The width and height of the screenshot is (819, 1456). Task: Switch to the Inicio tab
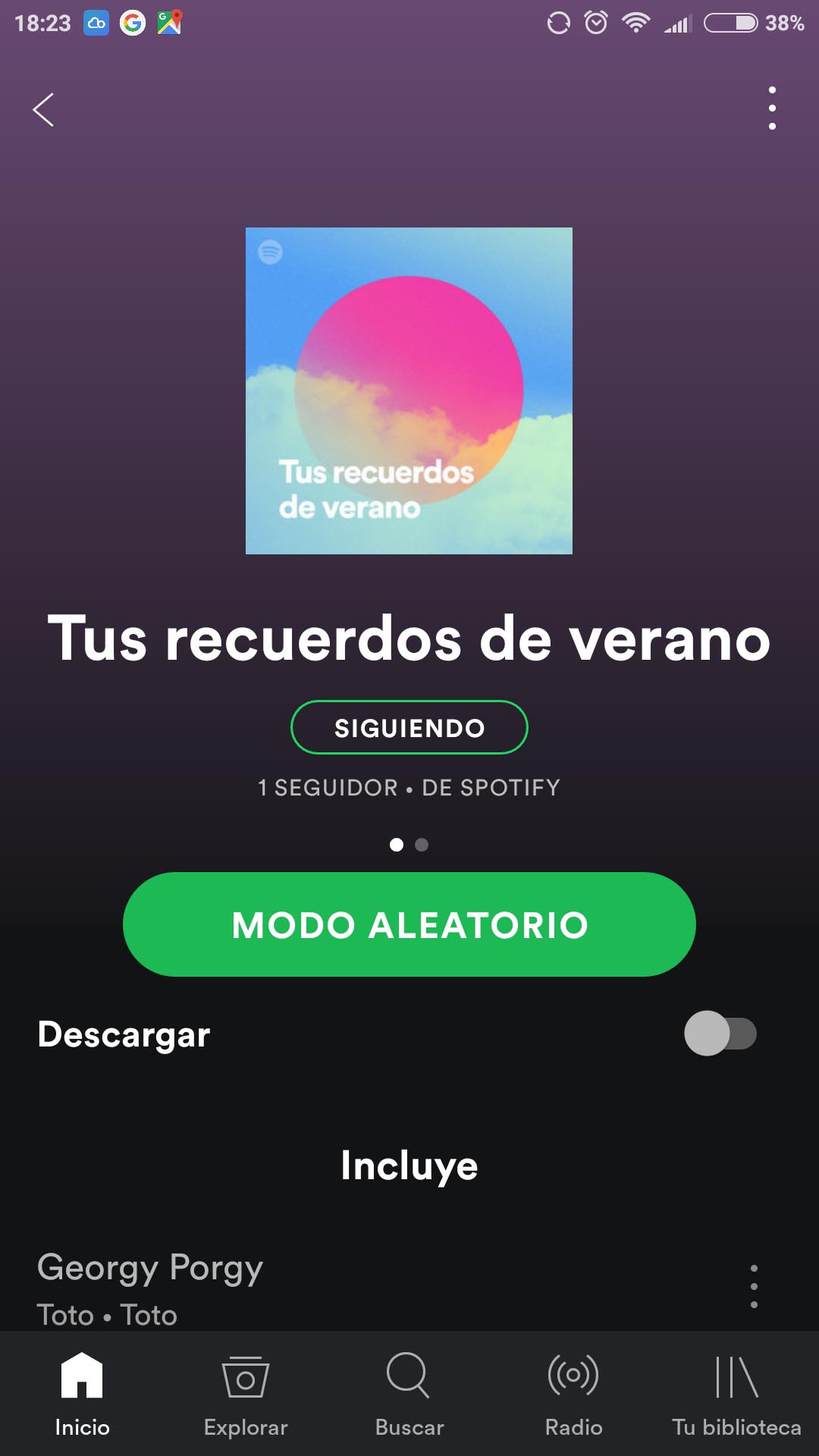pos(82,1395)
